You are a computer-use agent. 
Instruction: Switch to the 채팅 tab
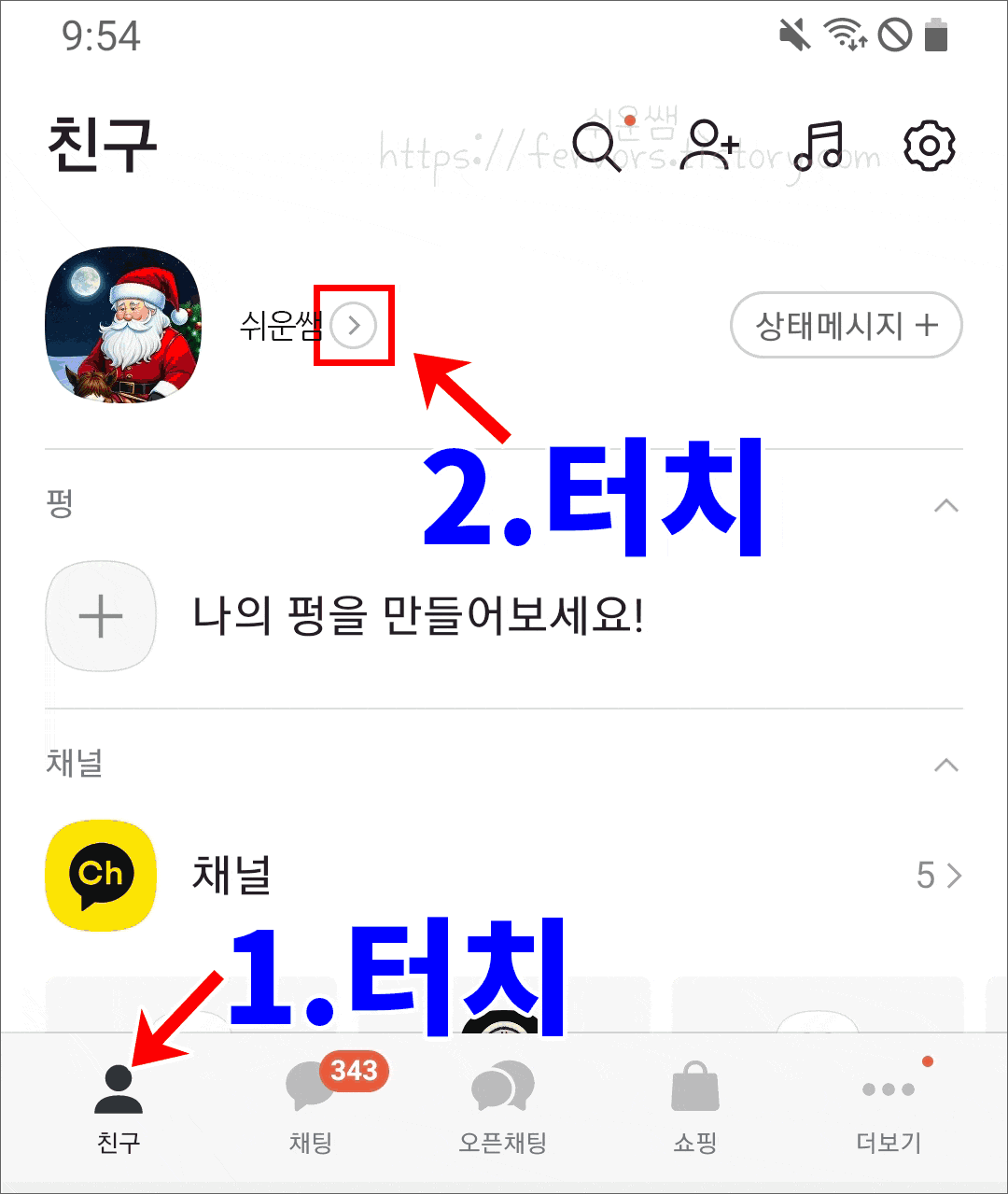point(310,1111)
